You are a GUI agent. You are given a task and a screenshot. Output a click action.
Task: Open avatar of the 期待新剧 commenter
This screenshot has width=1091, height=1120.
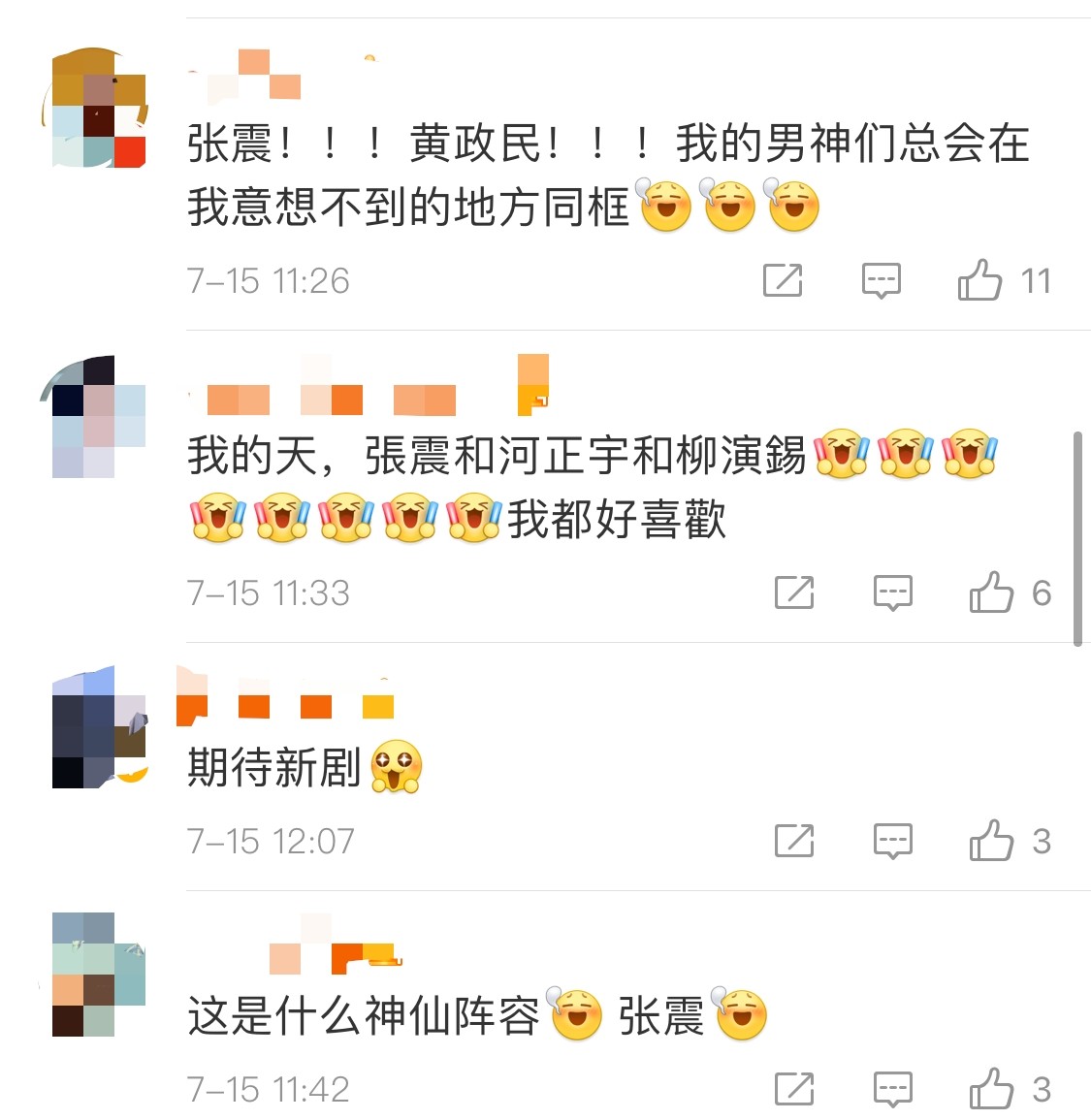(x=99, y=728)
